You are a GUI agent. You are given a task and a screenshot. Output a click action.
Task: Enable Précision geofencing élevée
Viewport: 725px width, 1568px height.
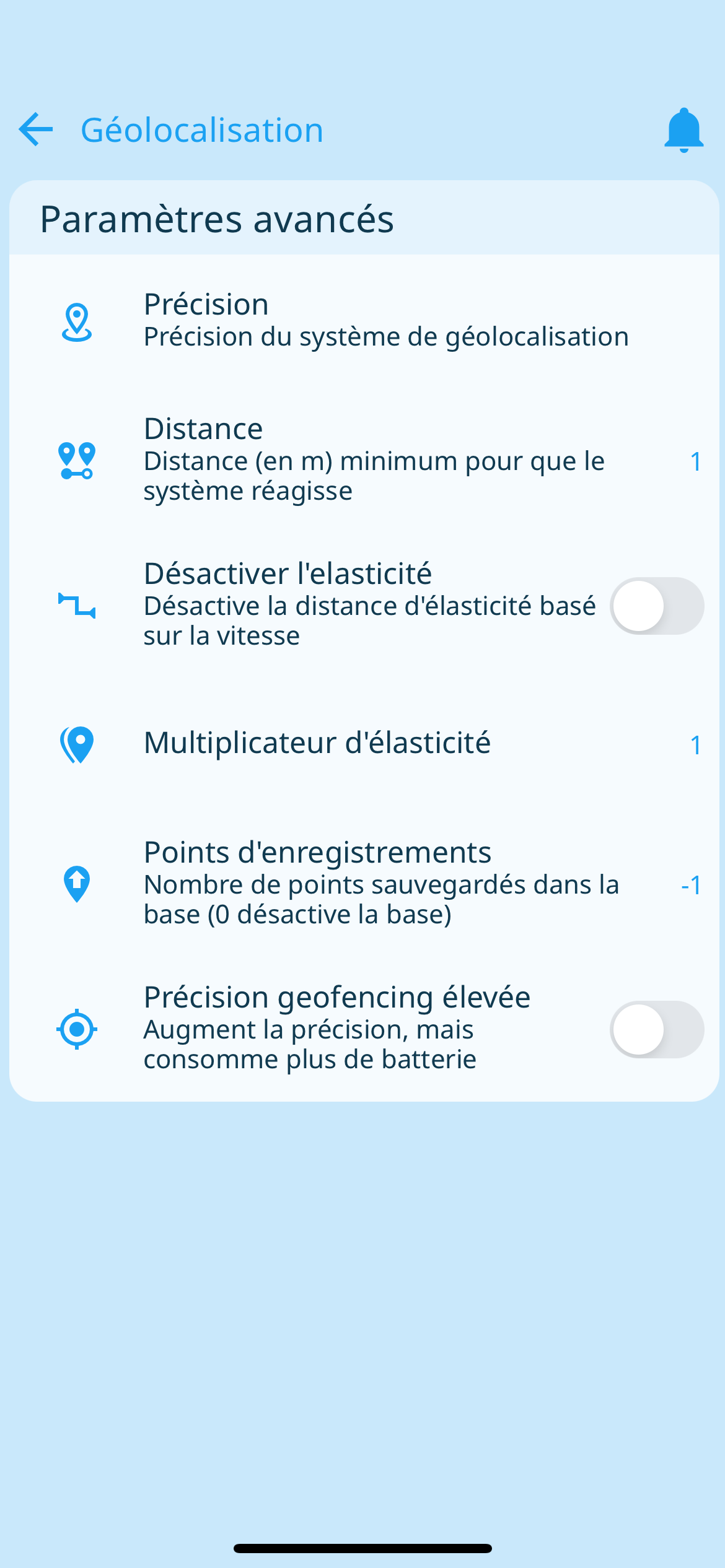click(x=657, y=1029)
